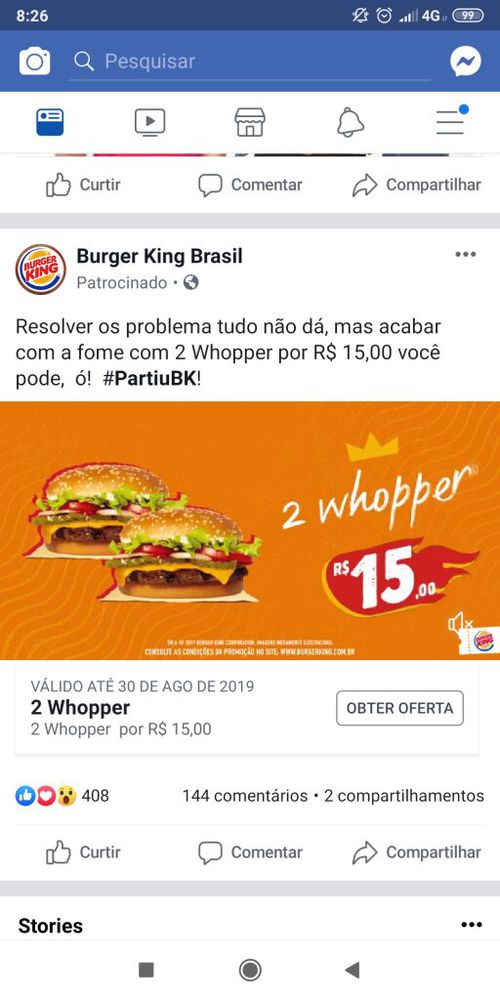Comment on the Burger King post

(x=250, y=852)
